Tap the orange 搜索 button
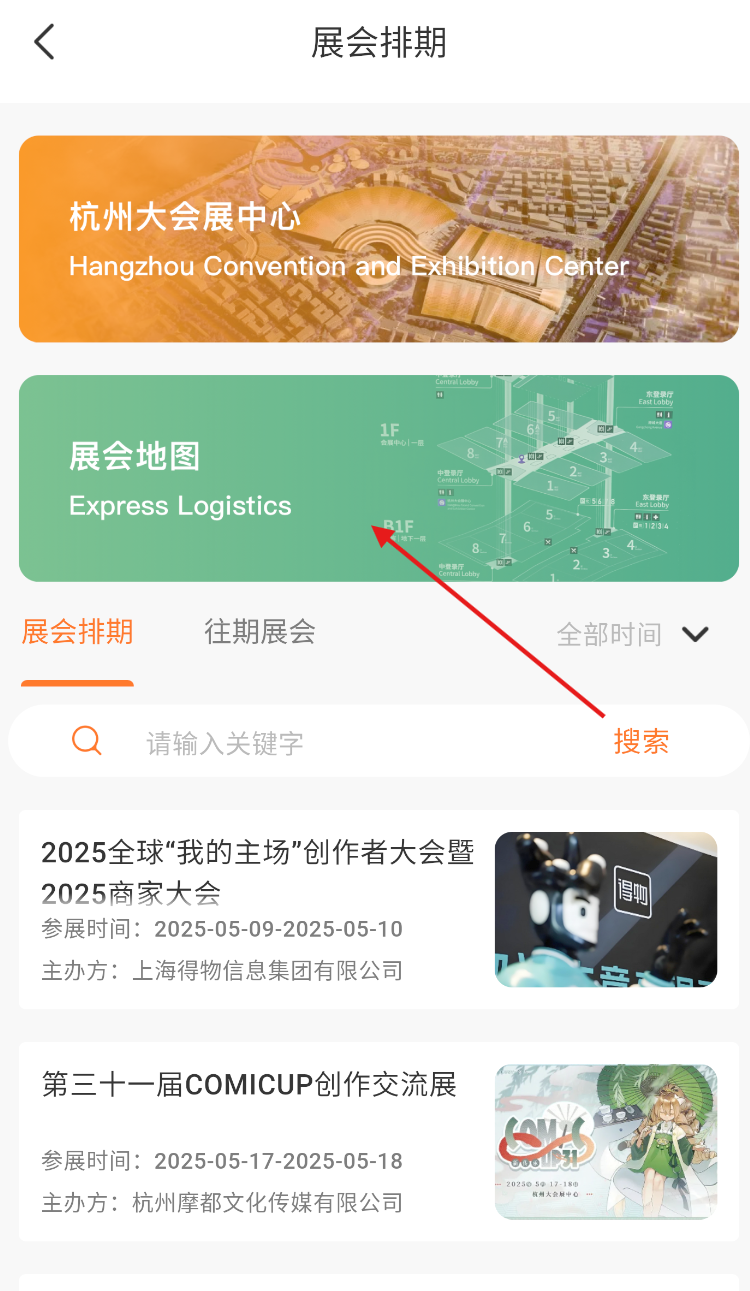 (641, 742)
